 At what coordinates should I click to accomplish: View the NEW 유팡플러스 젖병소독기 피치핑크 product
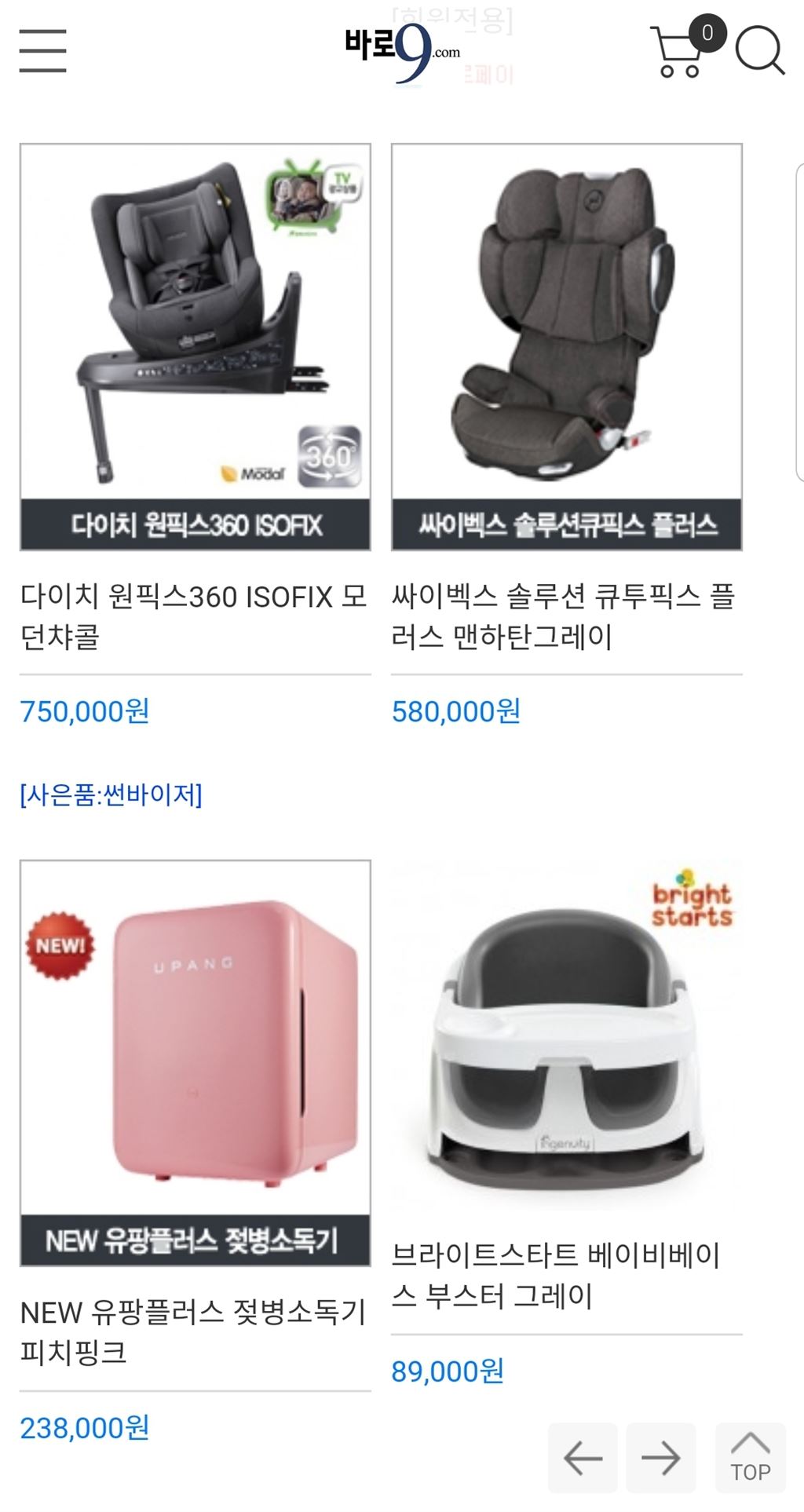coord(195,1062)
